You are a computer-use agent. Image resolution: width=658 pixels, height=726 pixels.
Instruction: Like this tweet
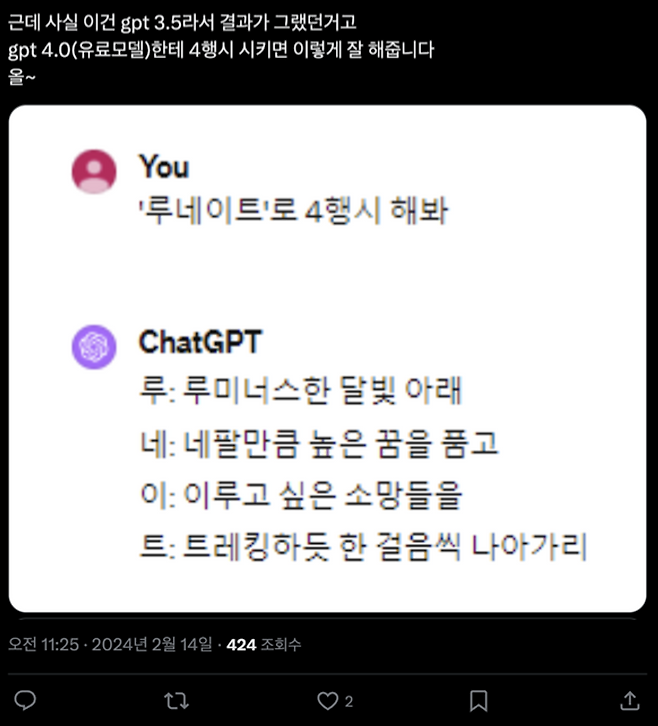coord(327,700)
